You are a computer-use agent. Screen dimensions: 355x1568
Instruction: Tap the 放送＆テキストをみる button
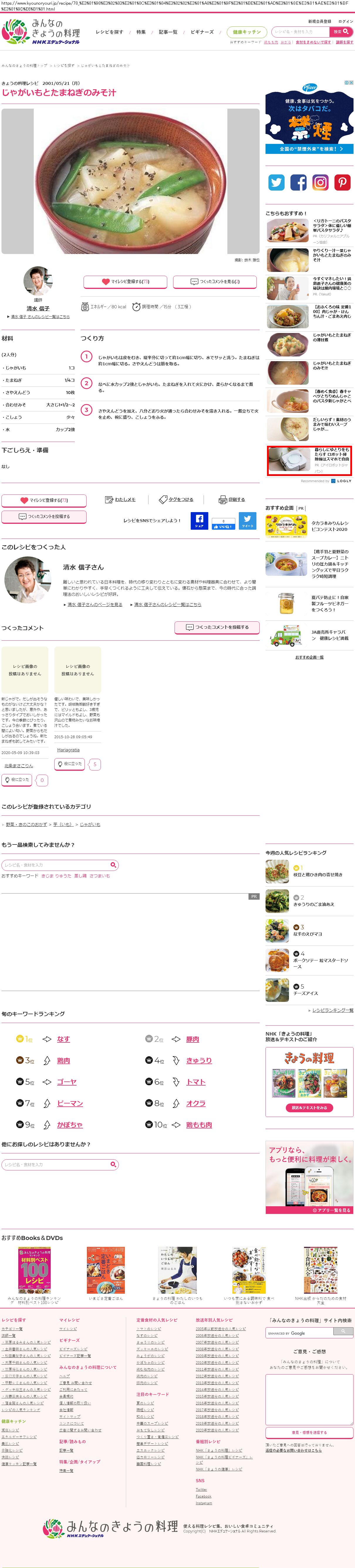pos(309,1107)
